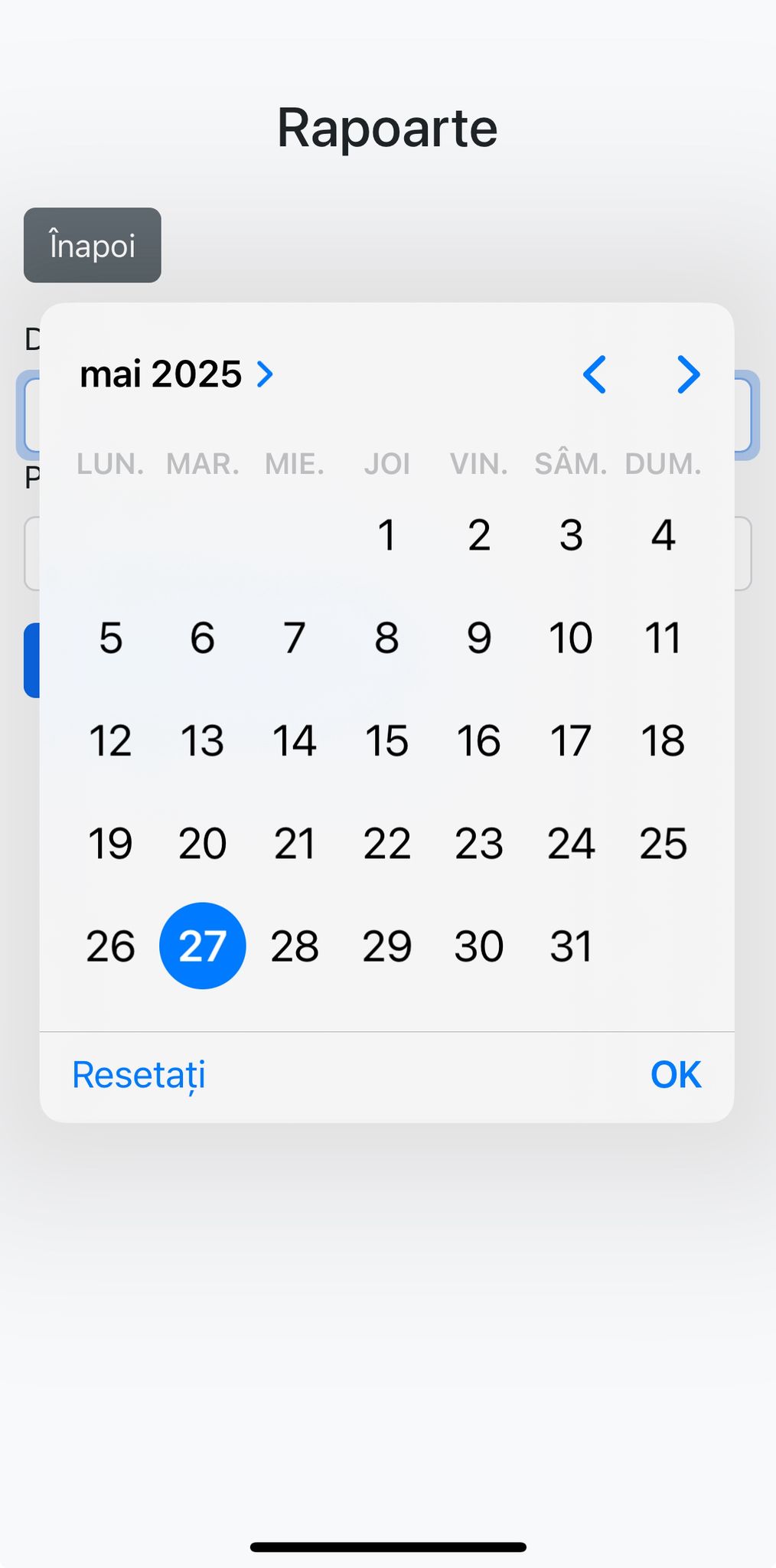This screenshot has width=776, height=1568.
Task: Pick May 31 in the calendar
Action: [571, 946]
